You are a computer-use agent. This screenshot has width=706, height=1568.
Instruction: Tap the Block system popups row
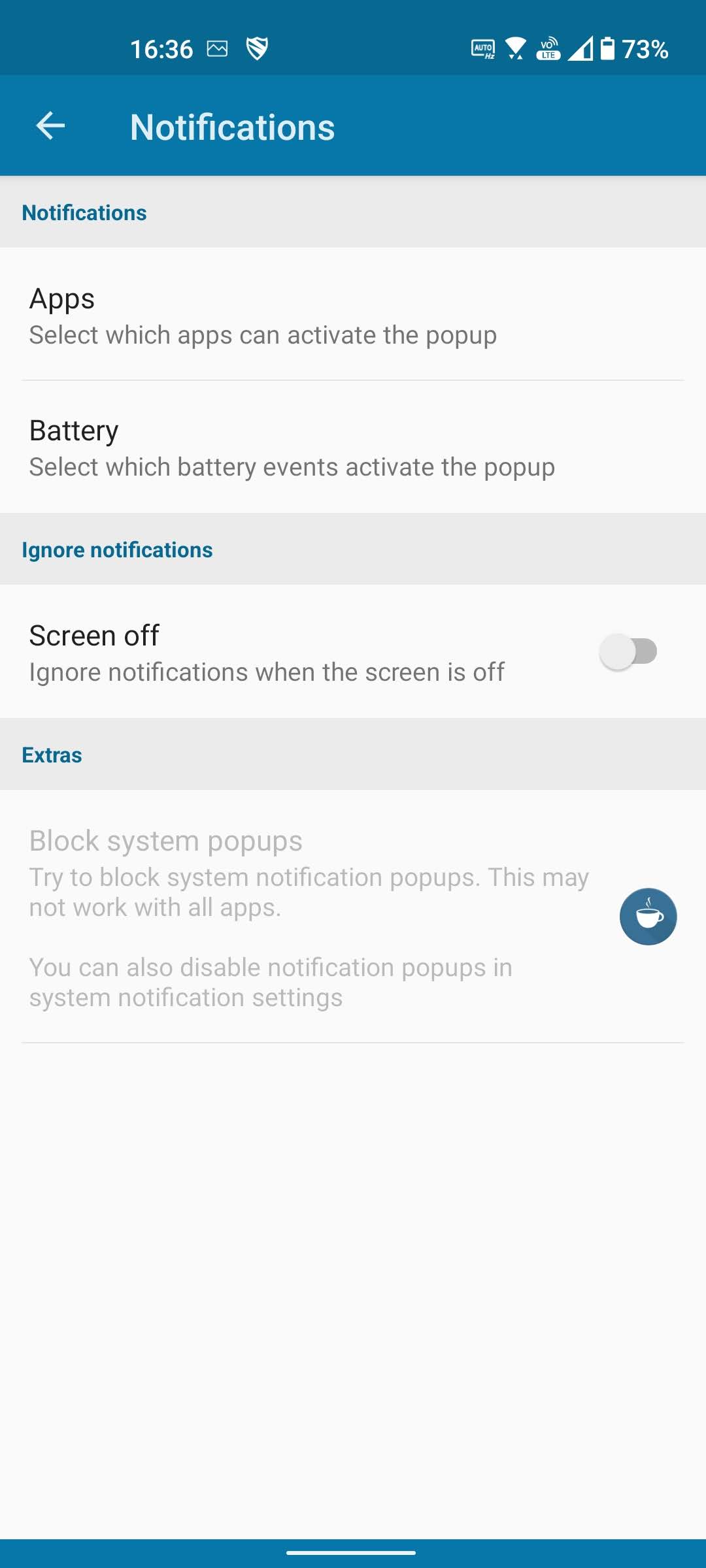[x=353, y=916]
